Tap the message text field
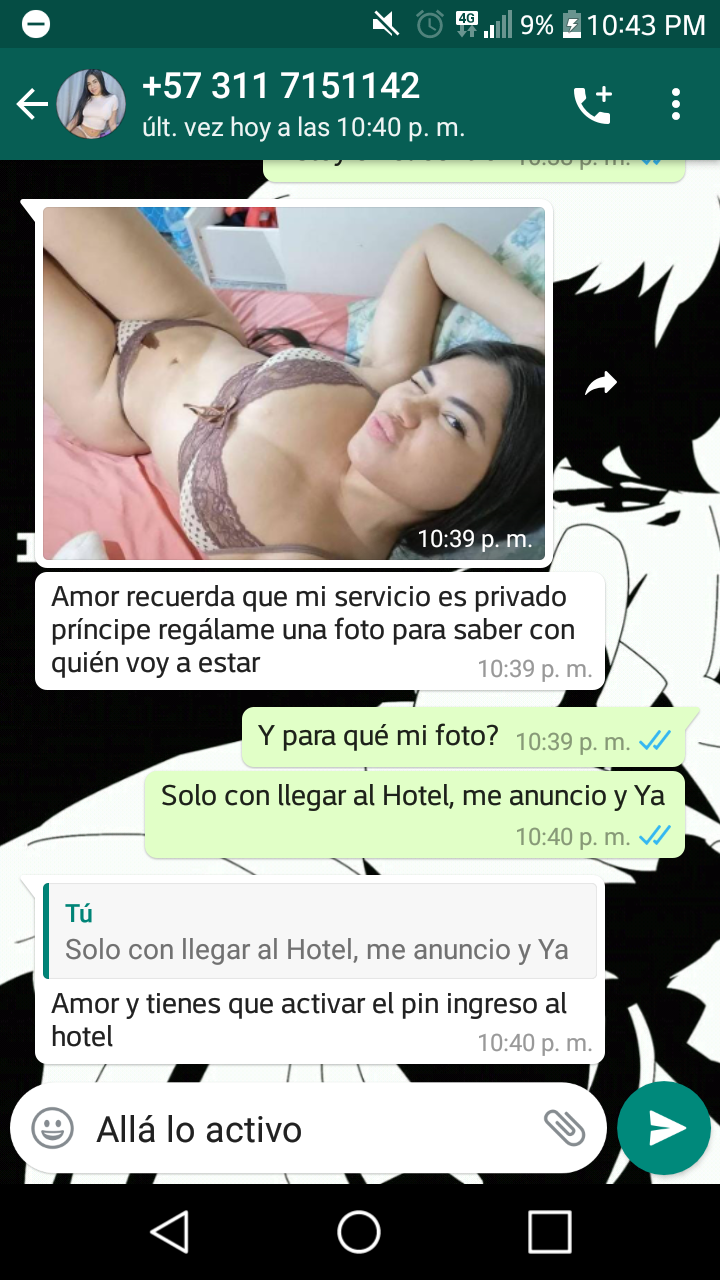720x1280 pixels. [x=310, y=1130]
